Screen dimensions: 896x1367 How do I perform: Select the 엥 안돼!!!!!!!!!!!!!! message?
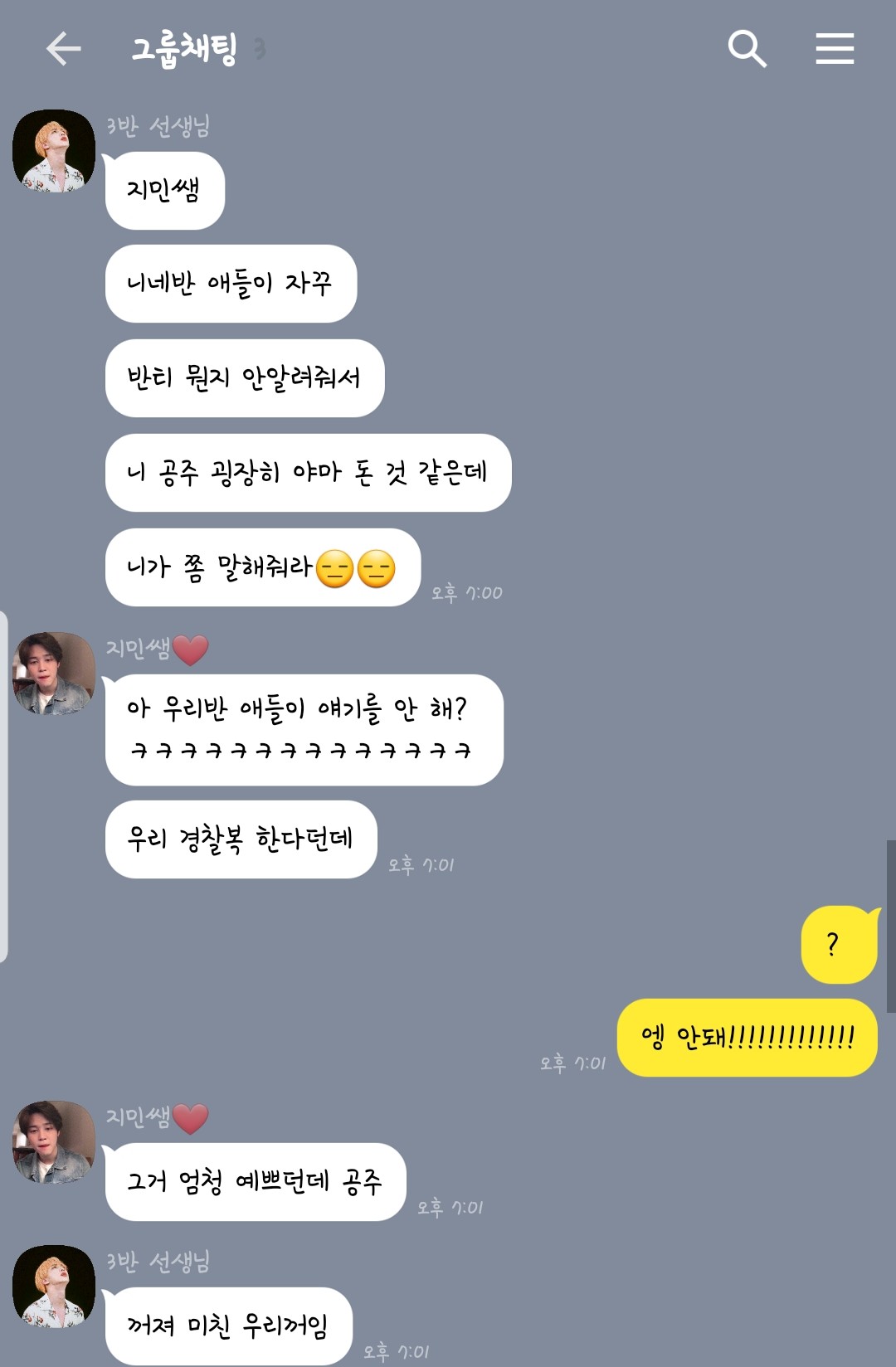pos(747,1037)
